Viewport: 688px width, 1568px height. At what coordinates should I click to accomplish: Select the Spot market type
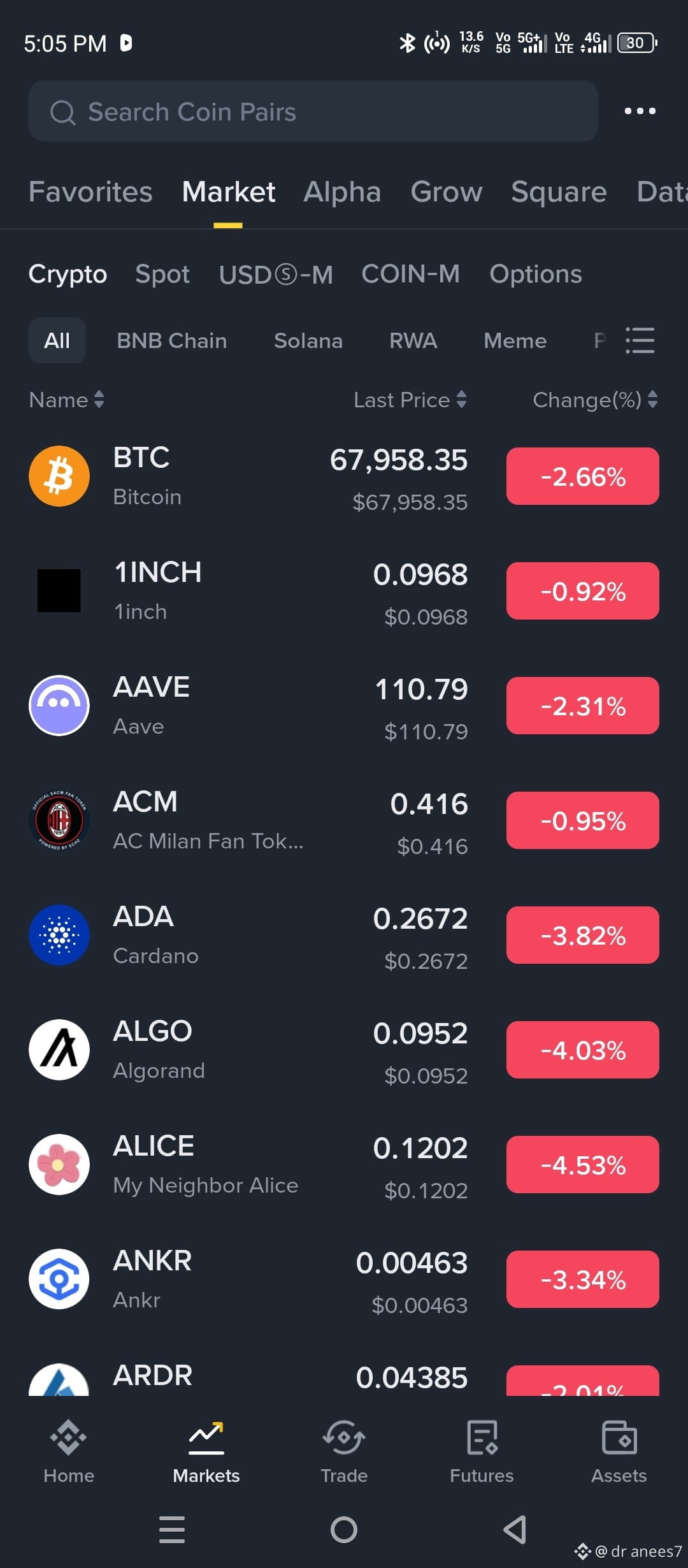[162, 274]
